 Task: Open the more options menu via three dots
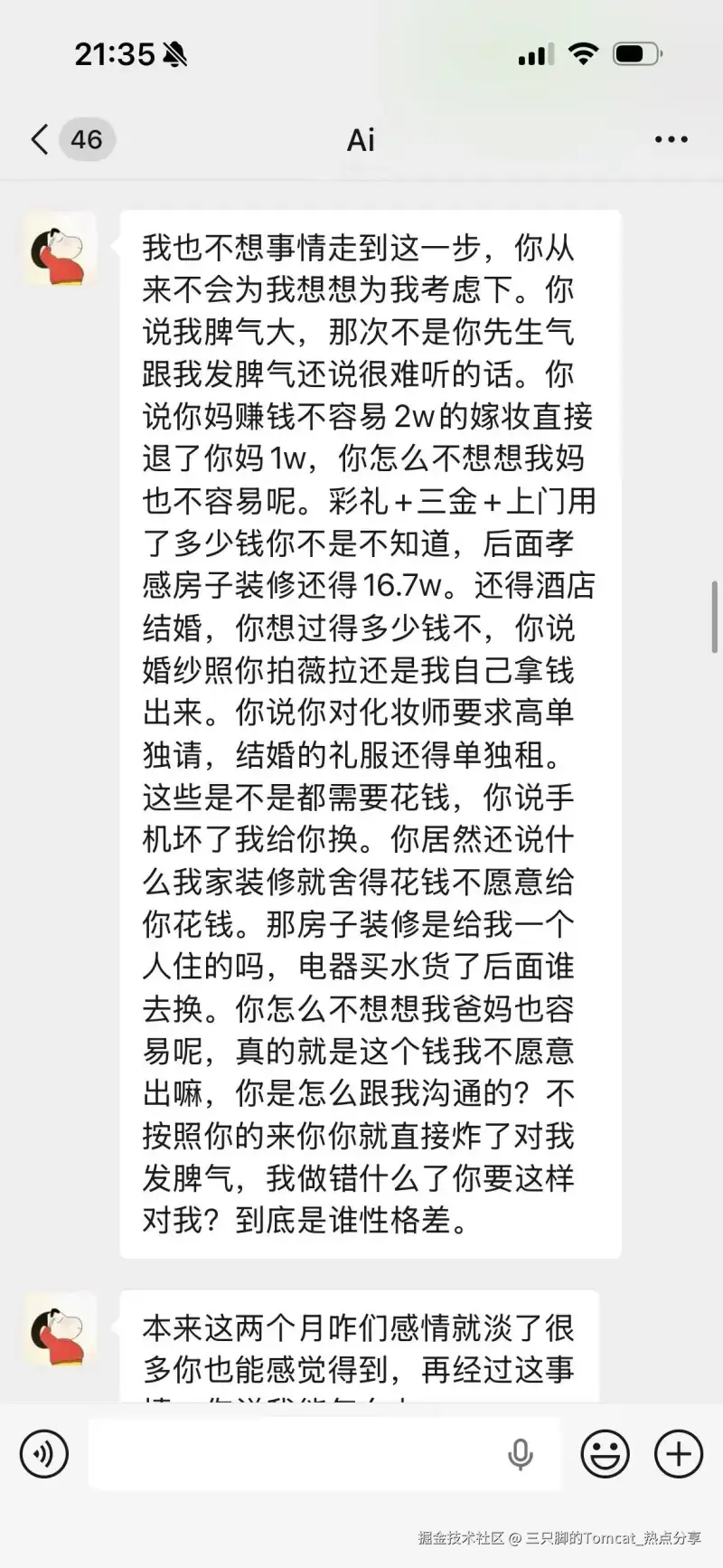coord(671,139)
